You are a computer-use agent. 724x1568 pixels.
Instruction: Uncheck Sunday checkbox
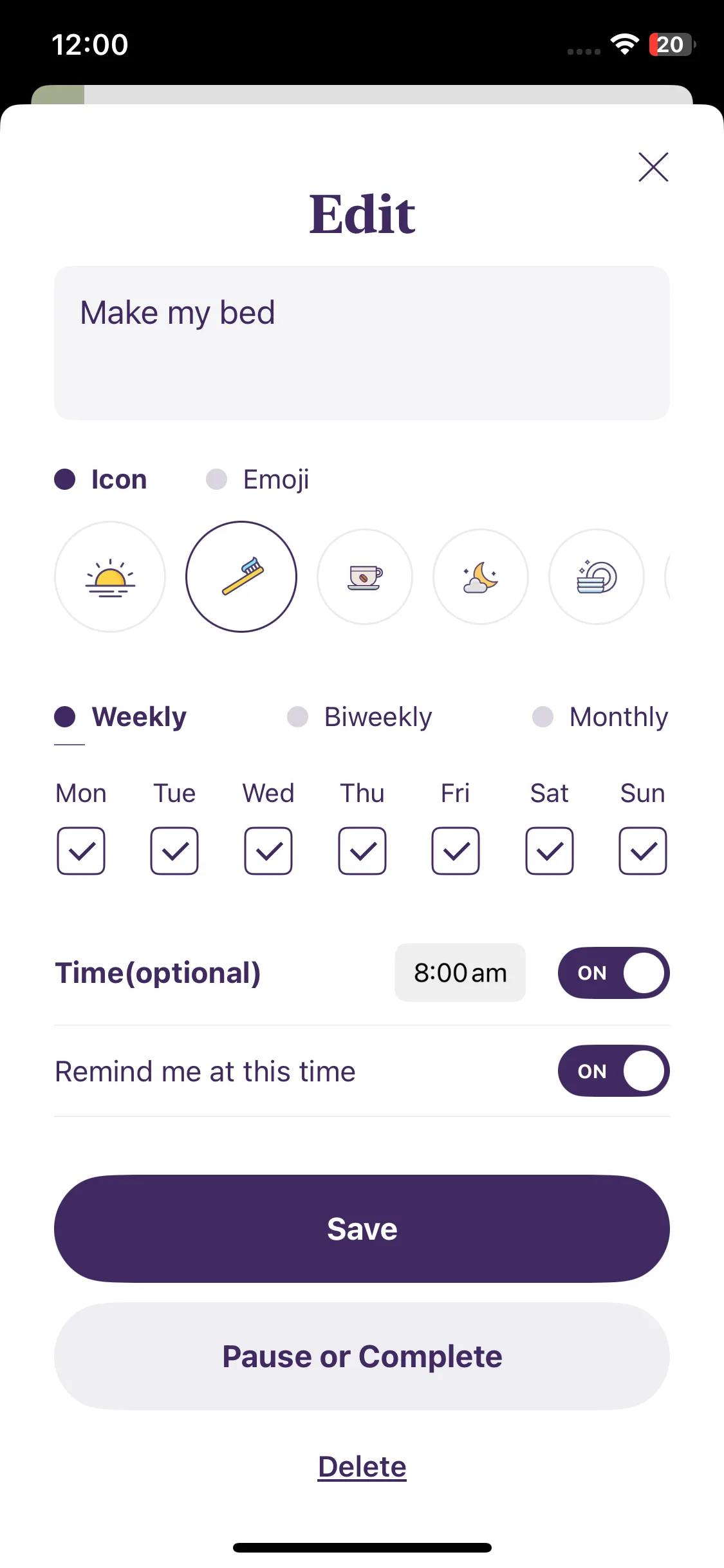643,851
